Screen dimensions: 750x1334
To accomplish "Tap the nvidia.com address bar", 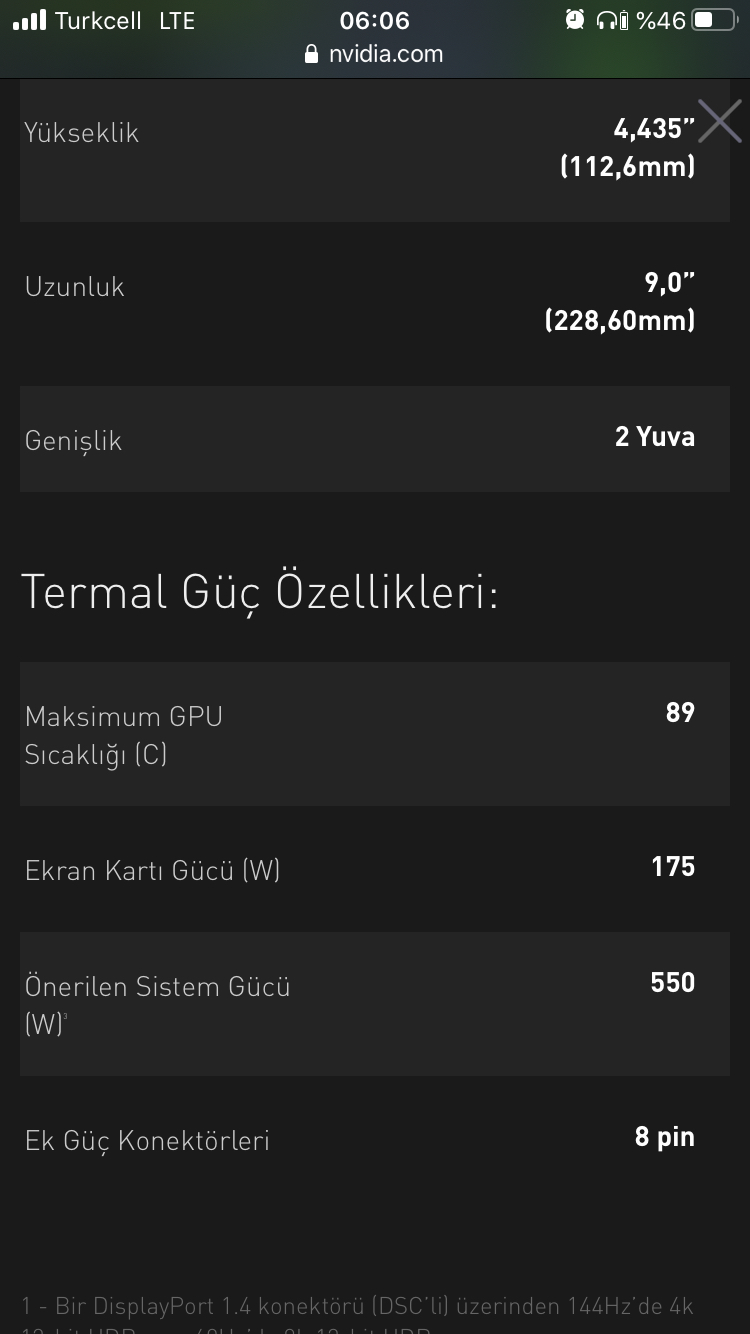I will click(374, 54).
